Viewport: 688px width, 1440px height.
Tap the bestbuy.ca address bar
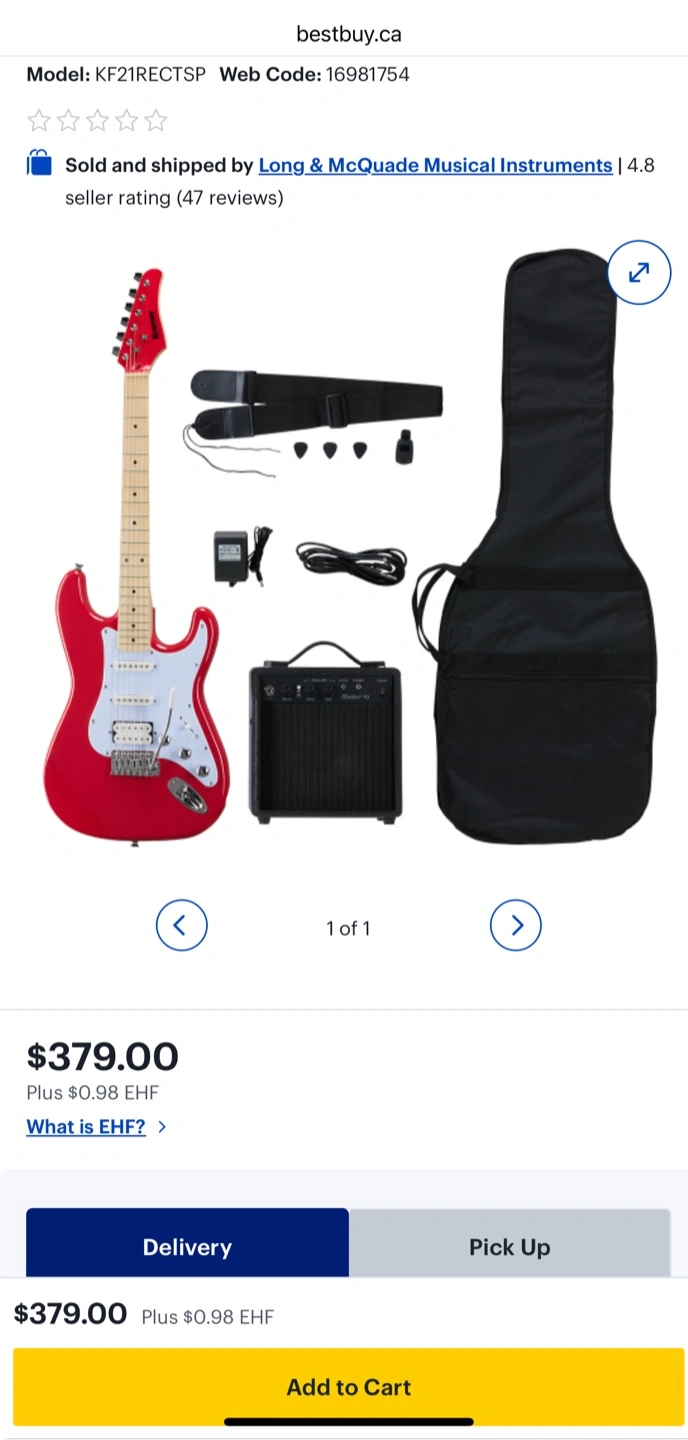348,34
